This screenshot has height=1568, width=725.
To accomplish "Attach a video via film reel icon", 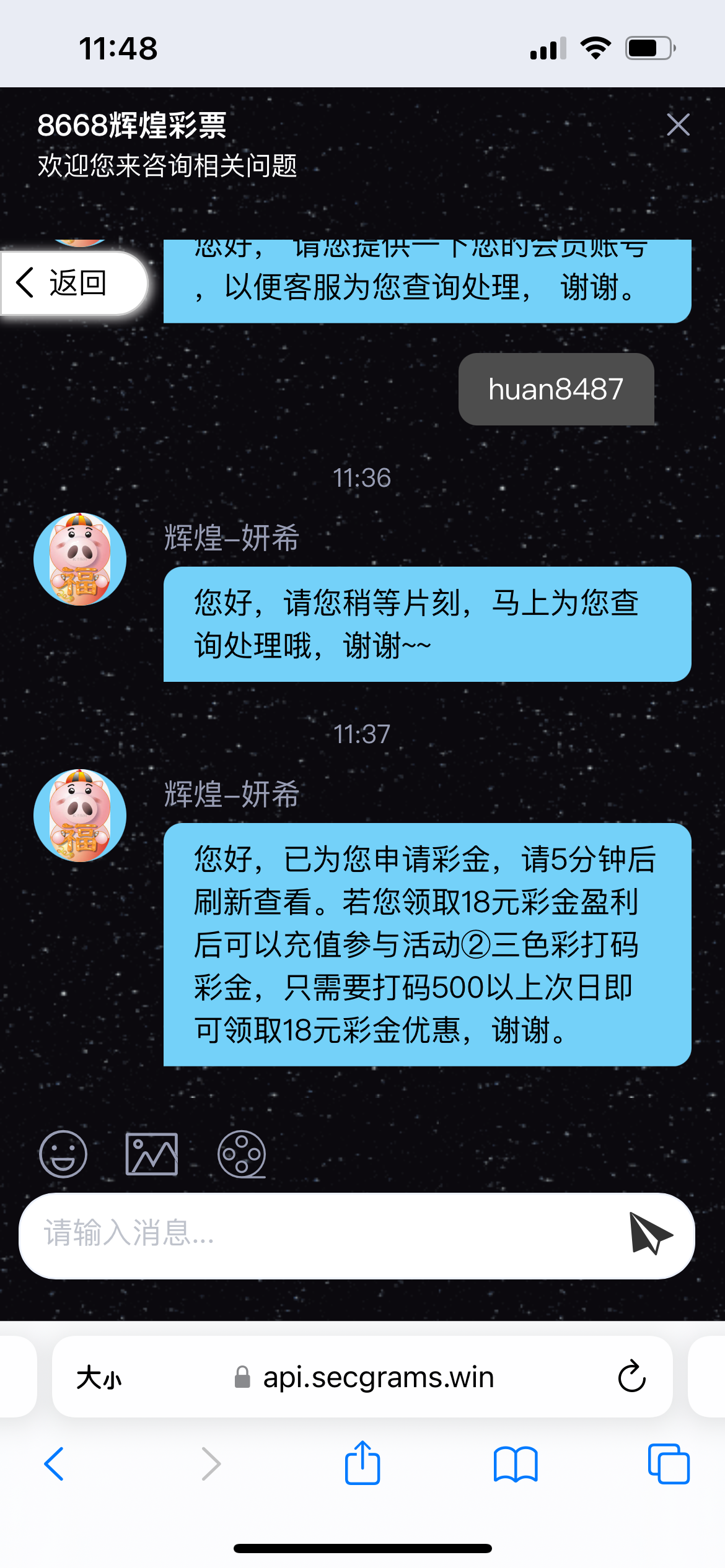I will [242, 1154].
